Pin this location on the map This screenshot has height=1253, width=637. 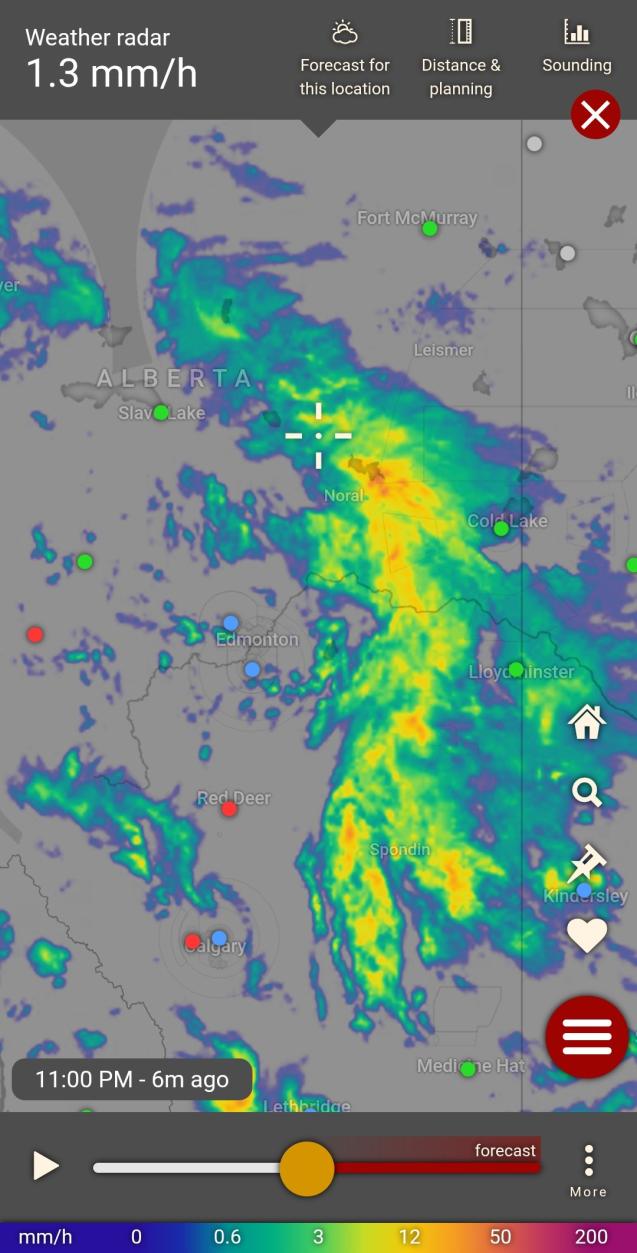pos(587,863)
